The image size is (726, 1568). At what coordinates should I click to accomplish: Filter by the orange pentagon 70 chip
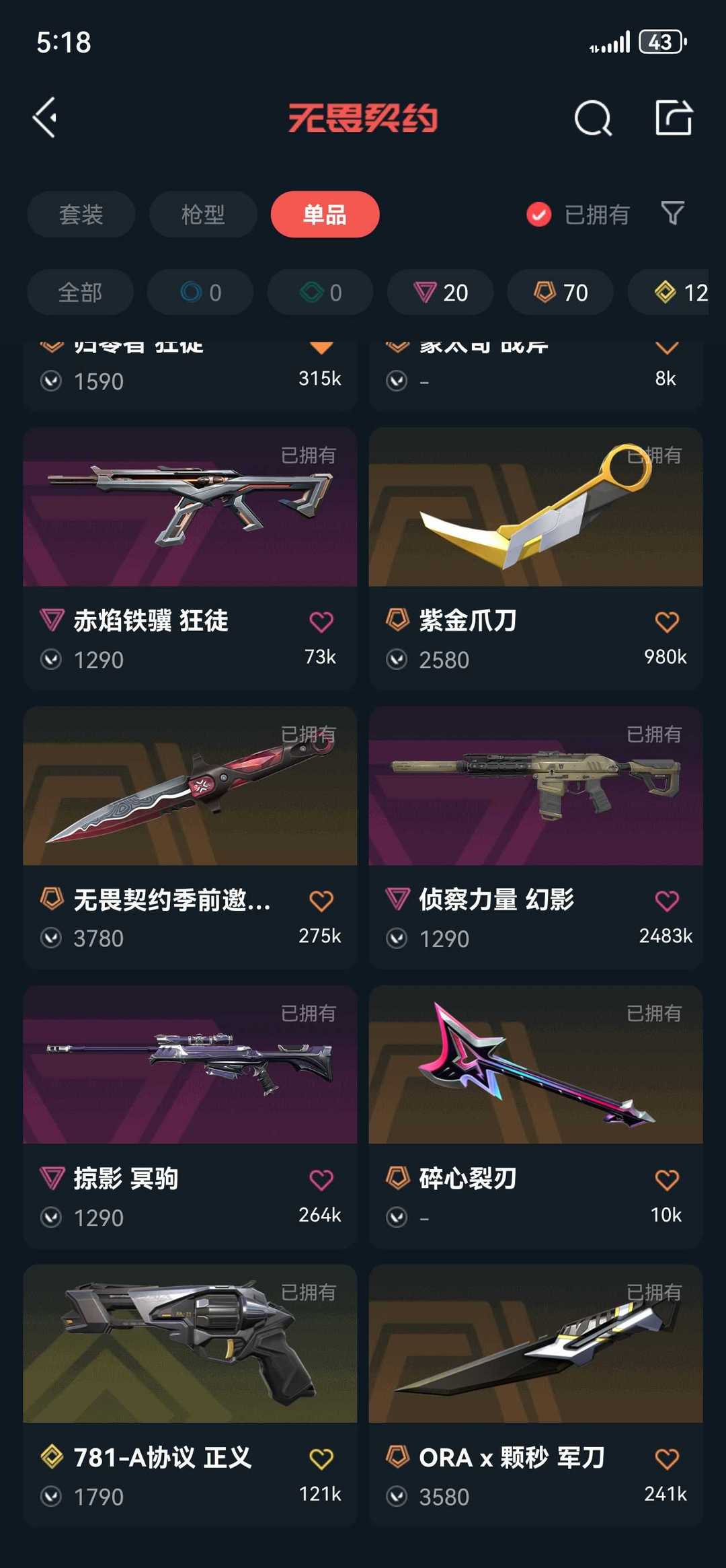[x=561, y=293]
